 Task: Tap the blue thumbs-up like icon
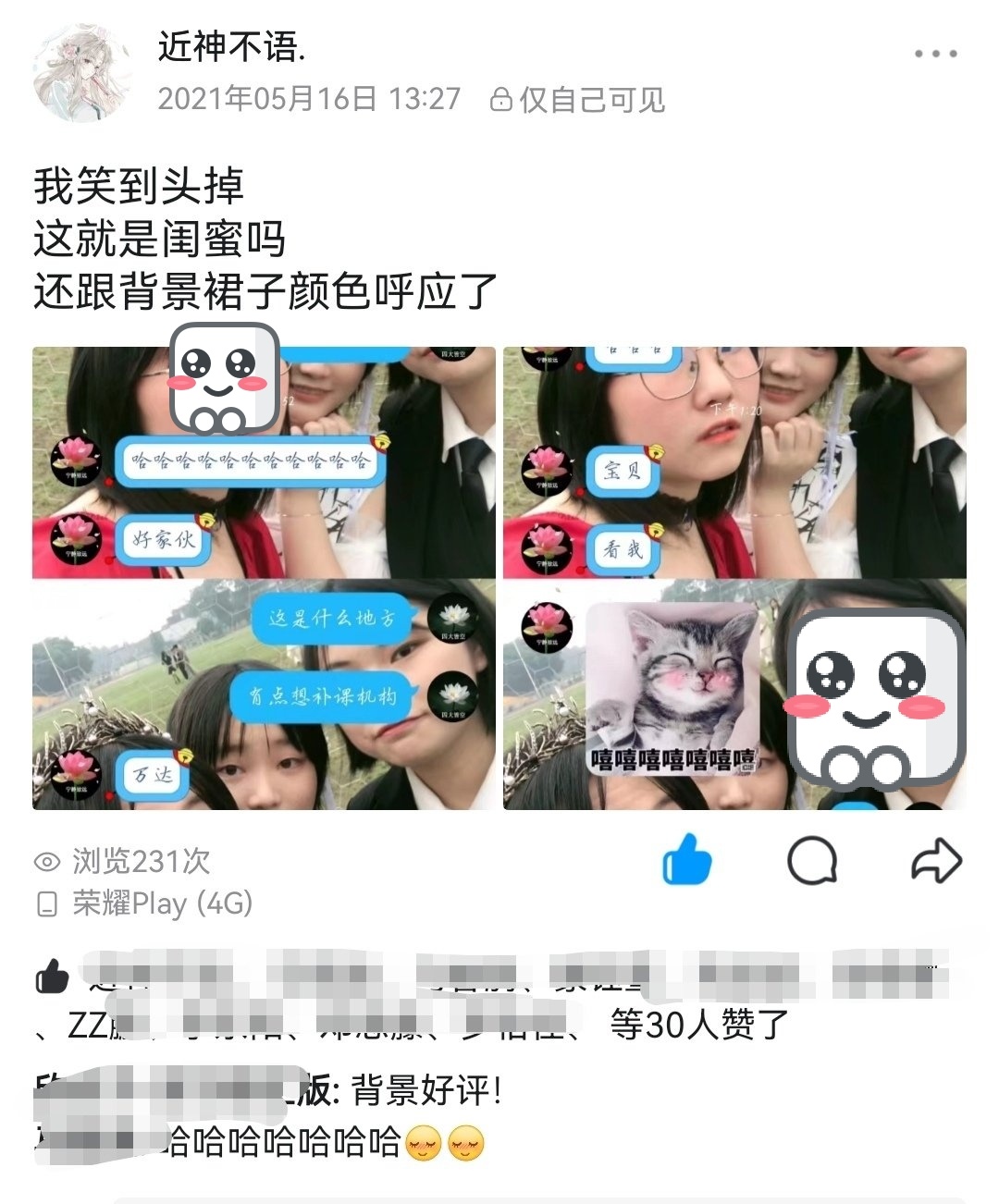687,860
